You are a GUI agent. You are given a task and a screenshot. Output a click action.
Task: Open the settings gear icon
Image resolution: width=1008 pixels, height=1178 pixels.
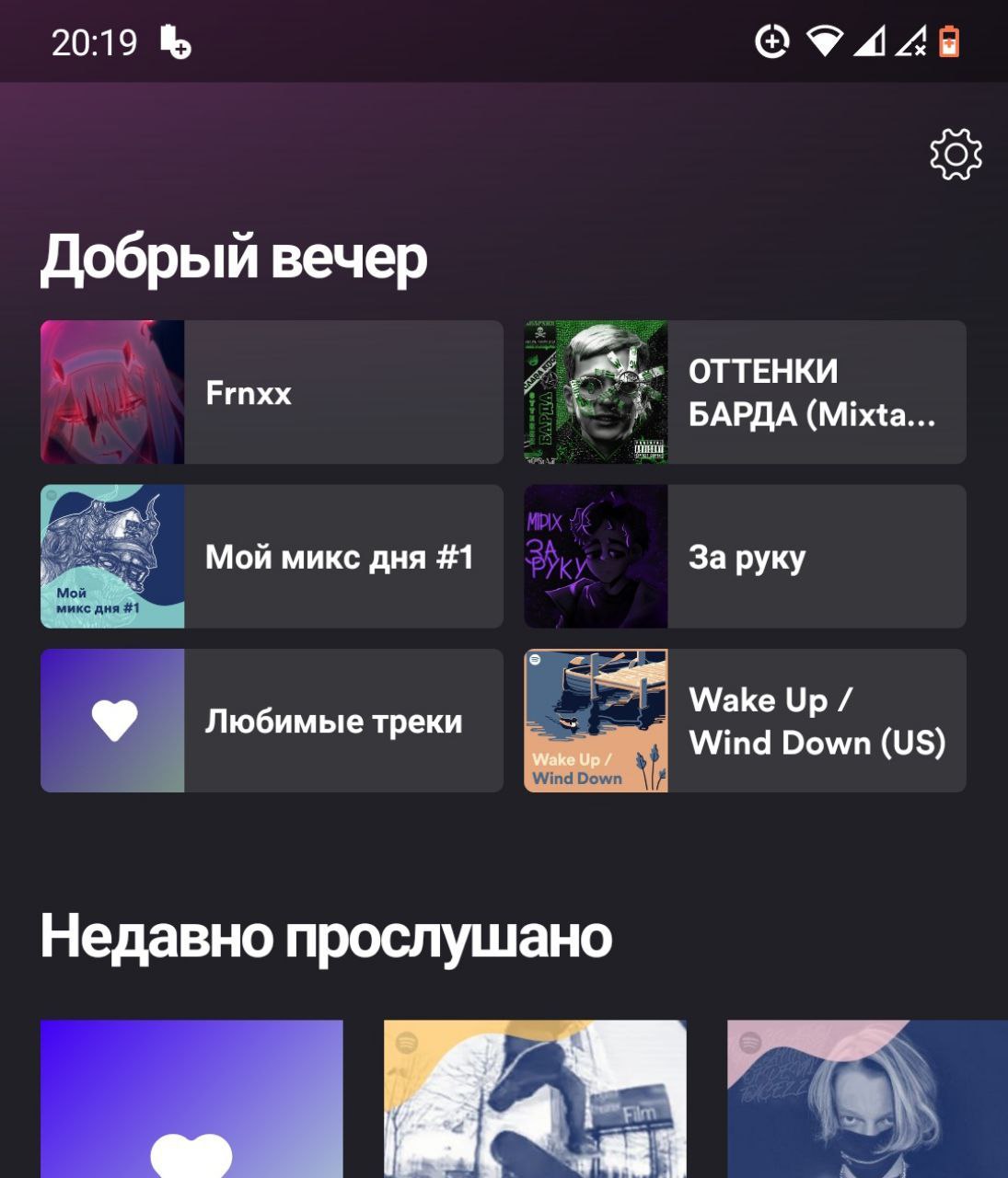click(956, 154)
